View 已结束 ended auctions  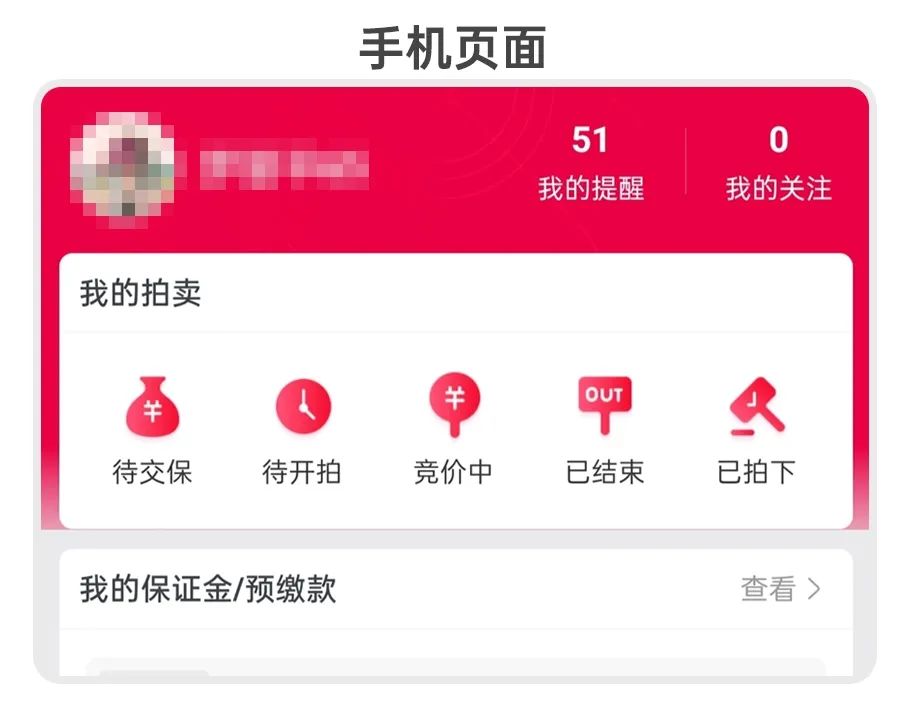[604, 428]
